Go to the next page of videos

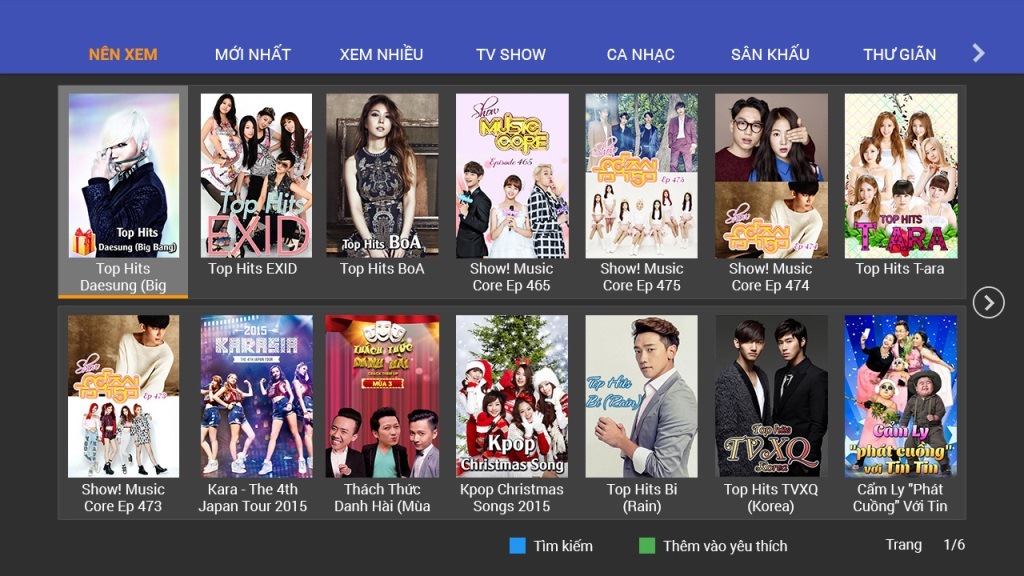tap(988, 302)
